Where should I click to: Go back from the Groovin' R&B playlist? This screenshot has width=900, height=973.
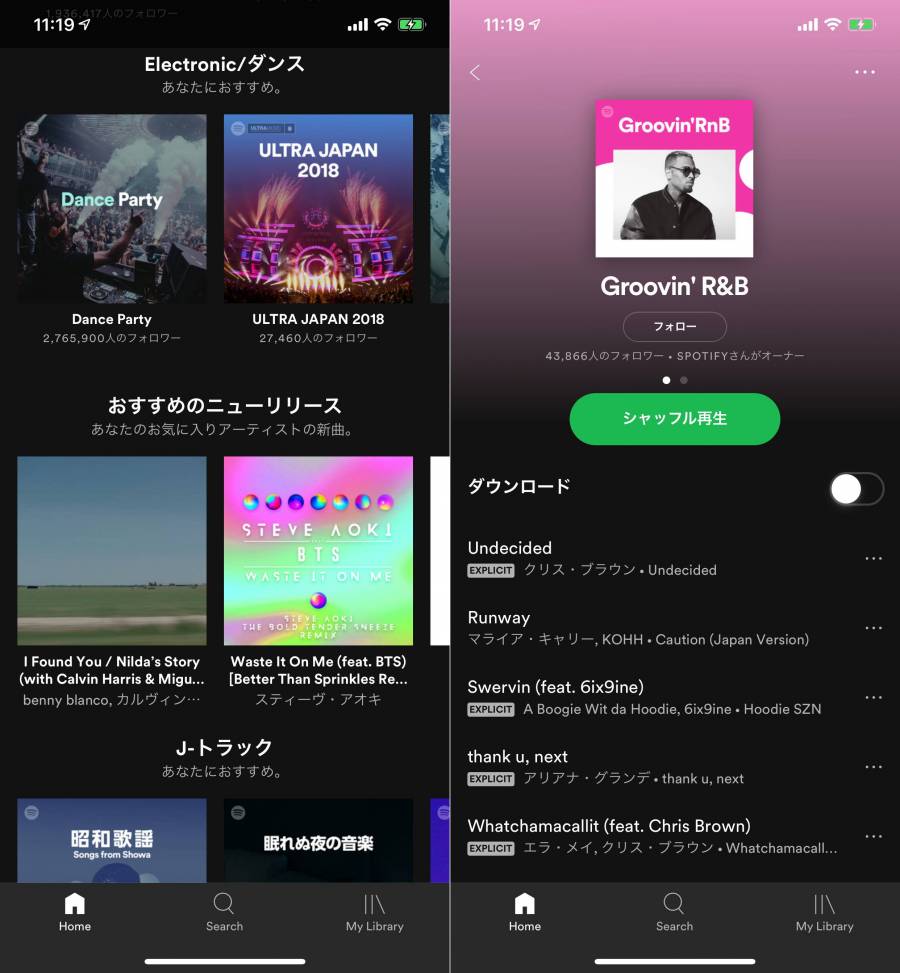click(475, 72)
